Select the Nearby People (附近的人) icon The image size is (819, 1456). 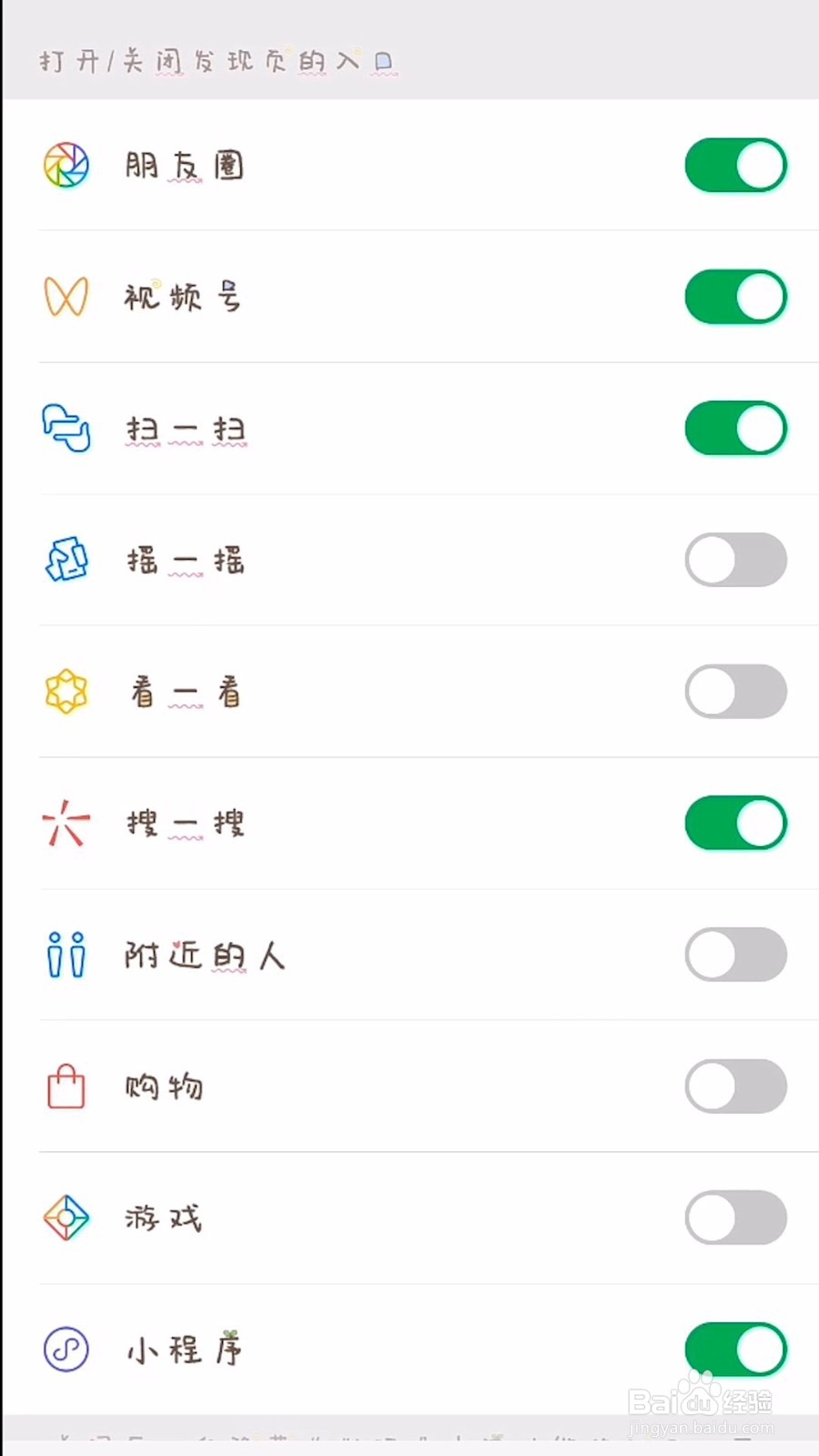66,955
